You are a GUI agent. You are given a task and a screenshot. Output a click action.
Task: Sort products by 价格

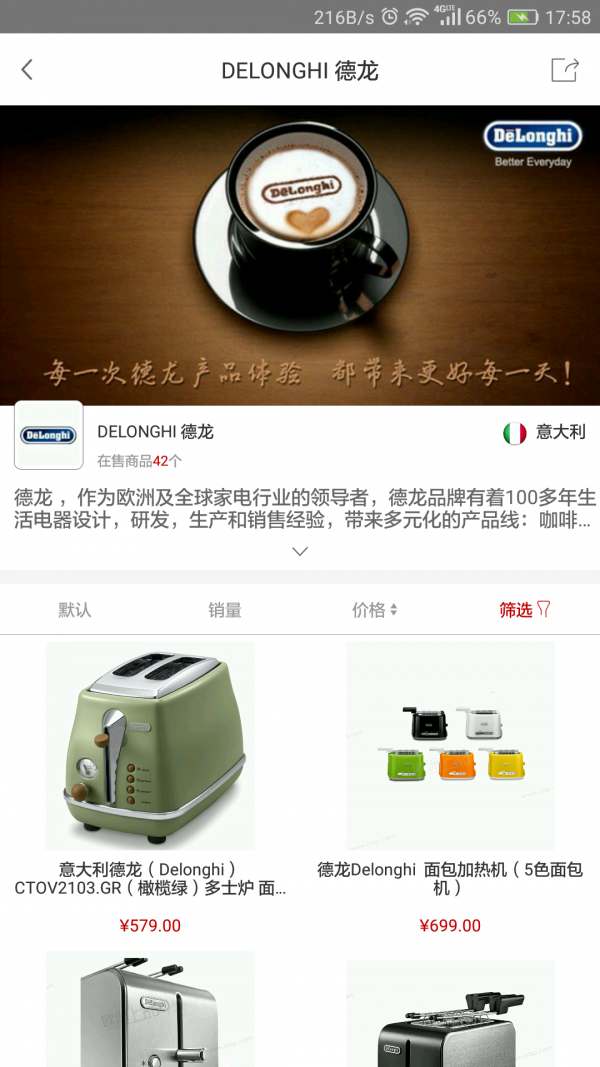(375, 610)
